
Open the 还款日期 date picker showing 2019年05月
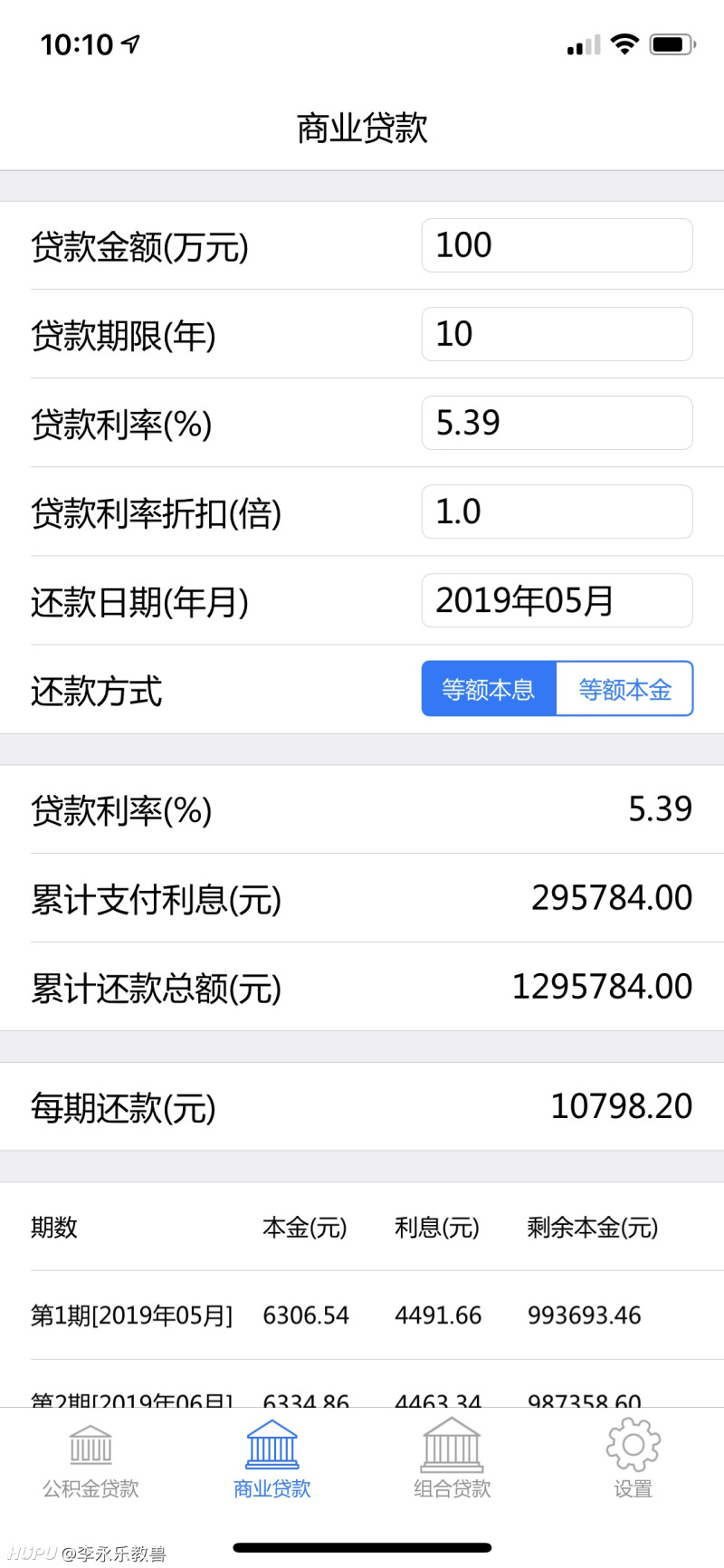tap(557, 600)
